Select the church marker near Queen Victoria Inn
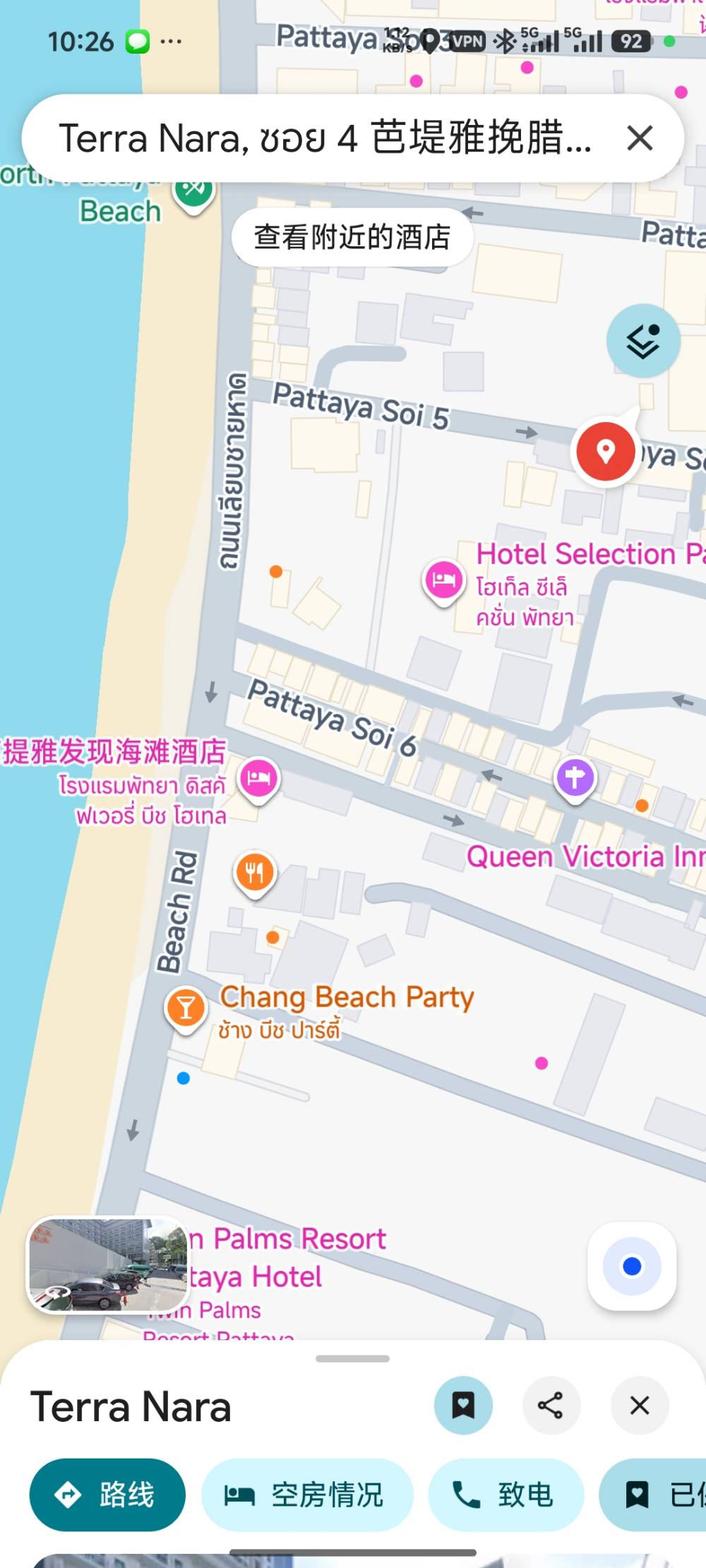The image size is (706, 1568). tap(575, 778)
